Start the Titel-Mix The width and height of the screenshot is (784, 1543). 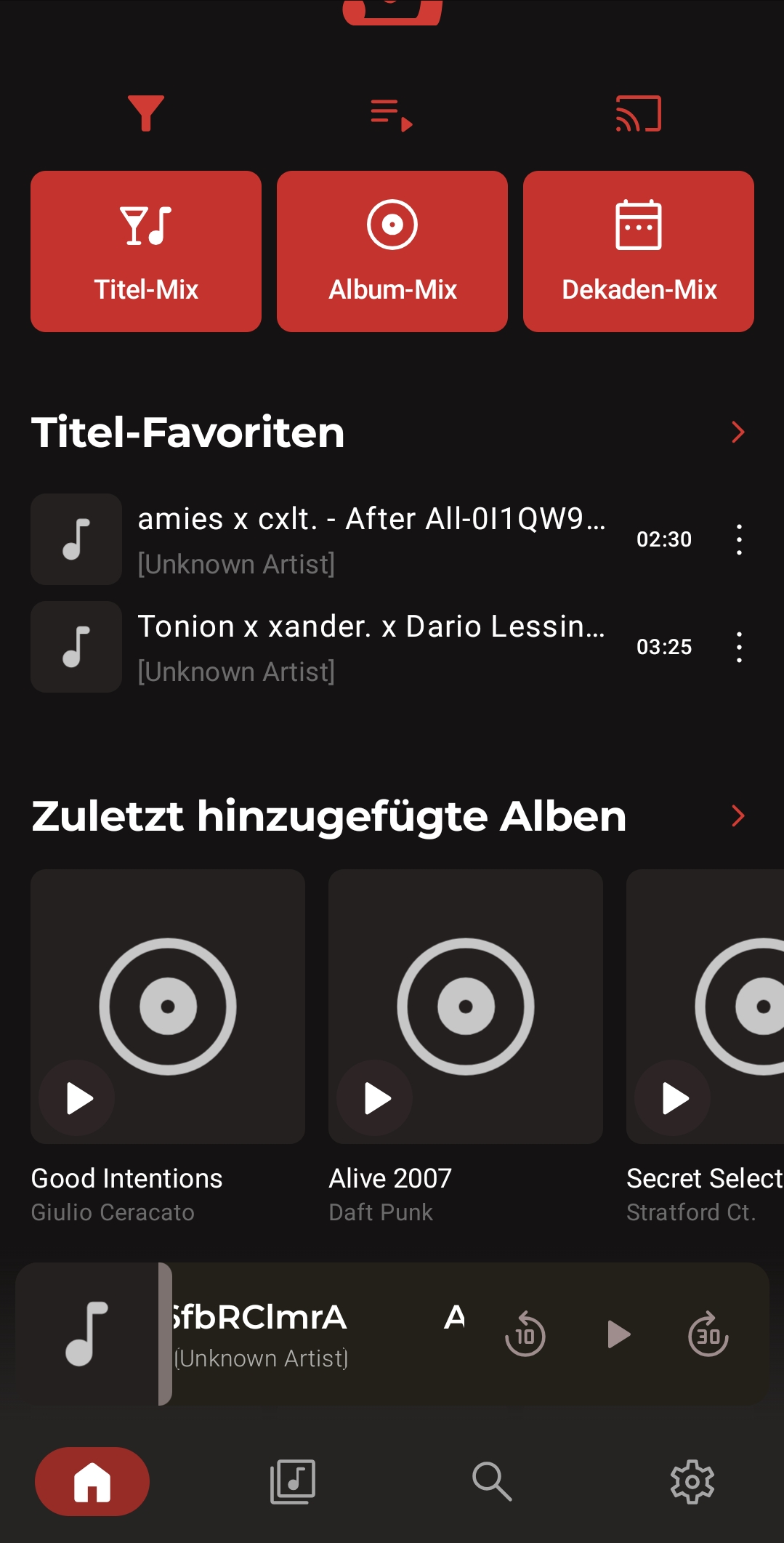click(x=146, y=251)
